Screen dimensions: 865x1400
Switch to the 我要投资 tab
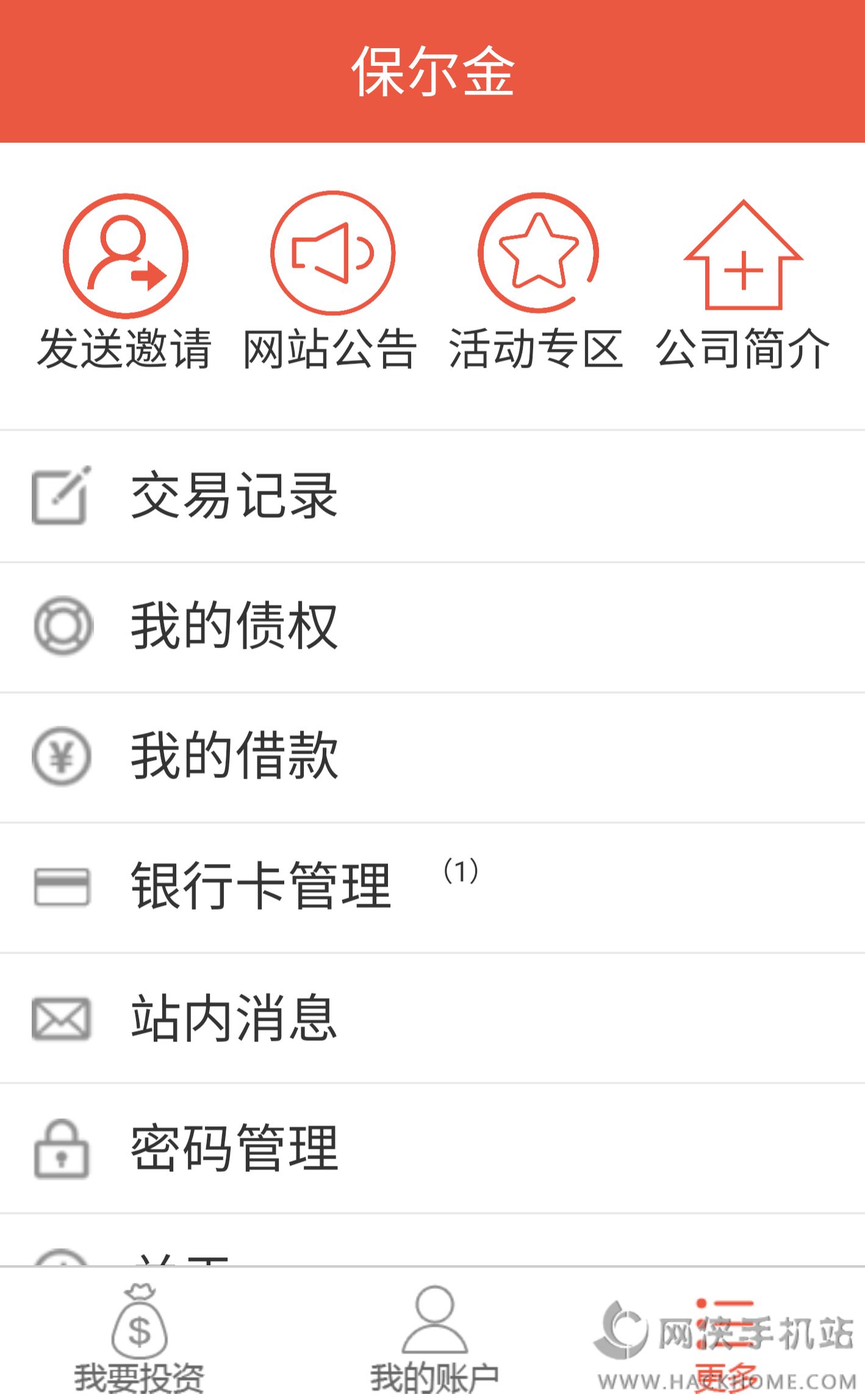pyautogui.click(x=140, y=1335)
